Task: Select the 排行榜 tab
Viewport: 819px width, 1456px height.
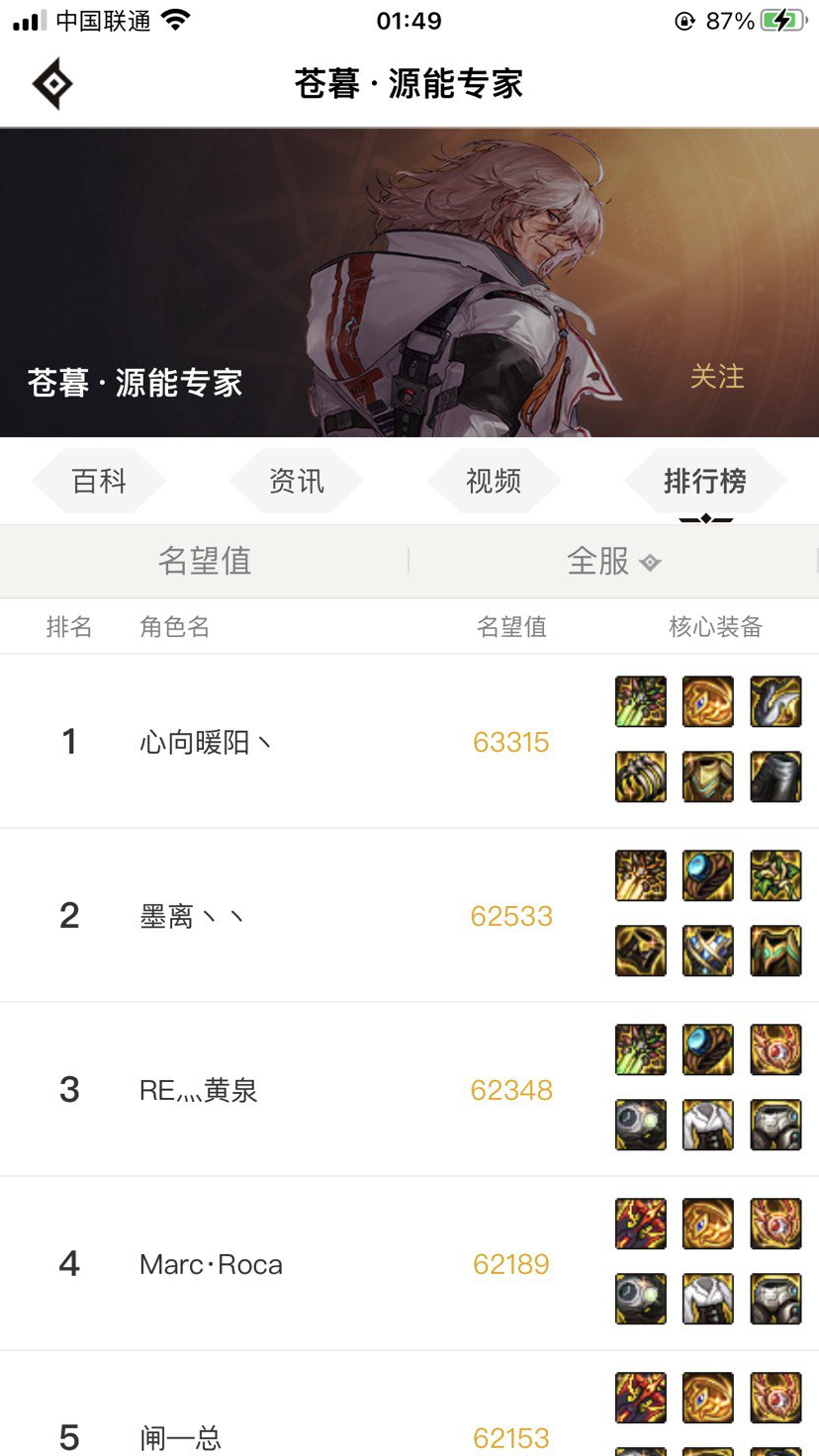Action: (x=704, y=482)
